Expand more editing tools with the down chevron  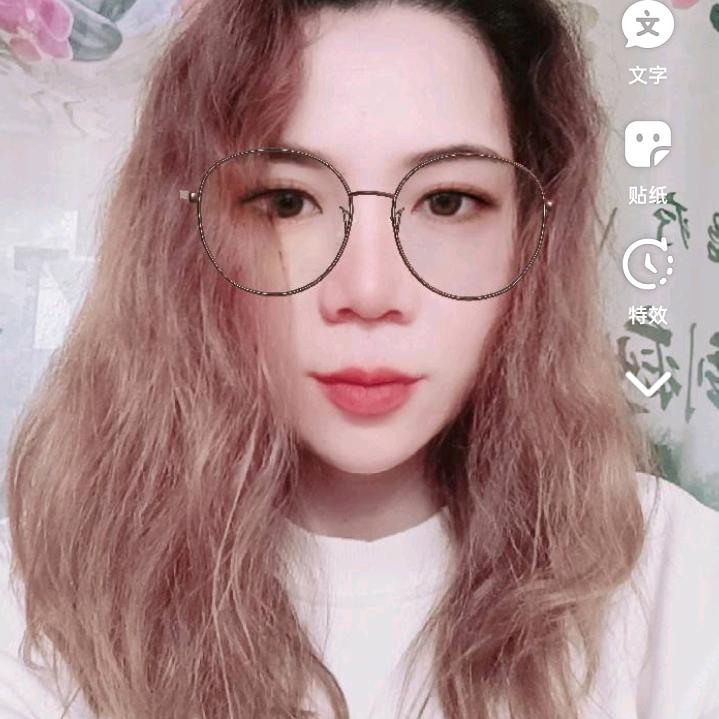648,383
